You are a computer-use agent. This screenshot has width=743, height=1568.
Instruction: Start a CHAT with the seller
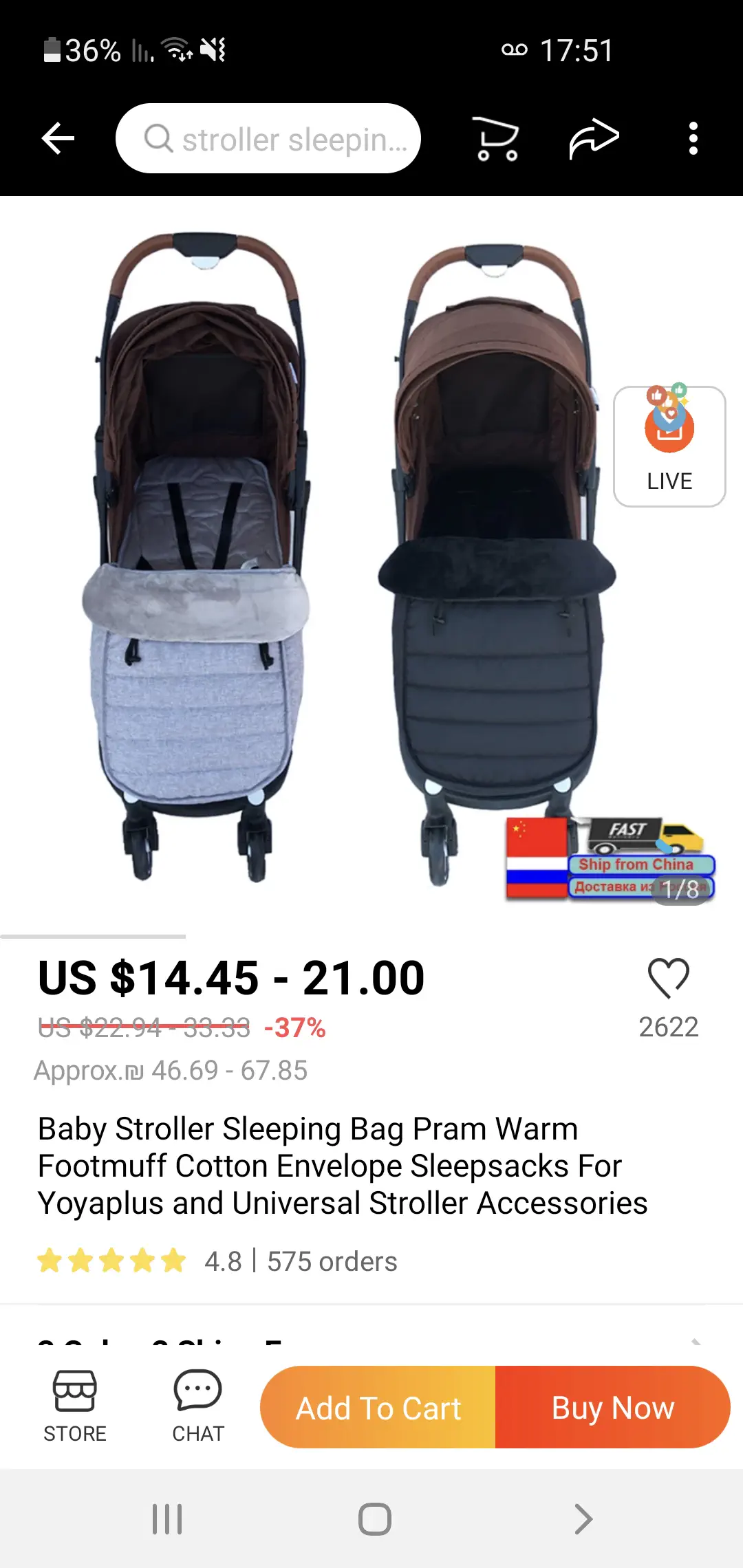pyautogui.click(x=197, y=1406)
